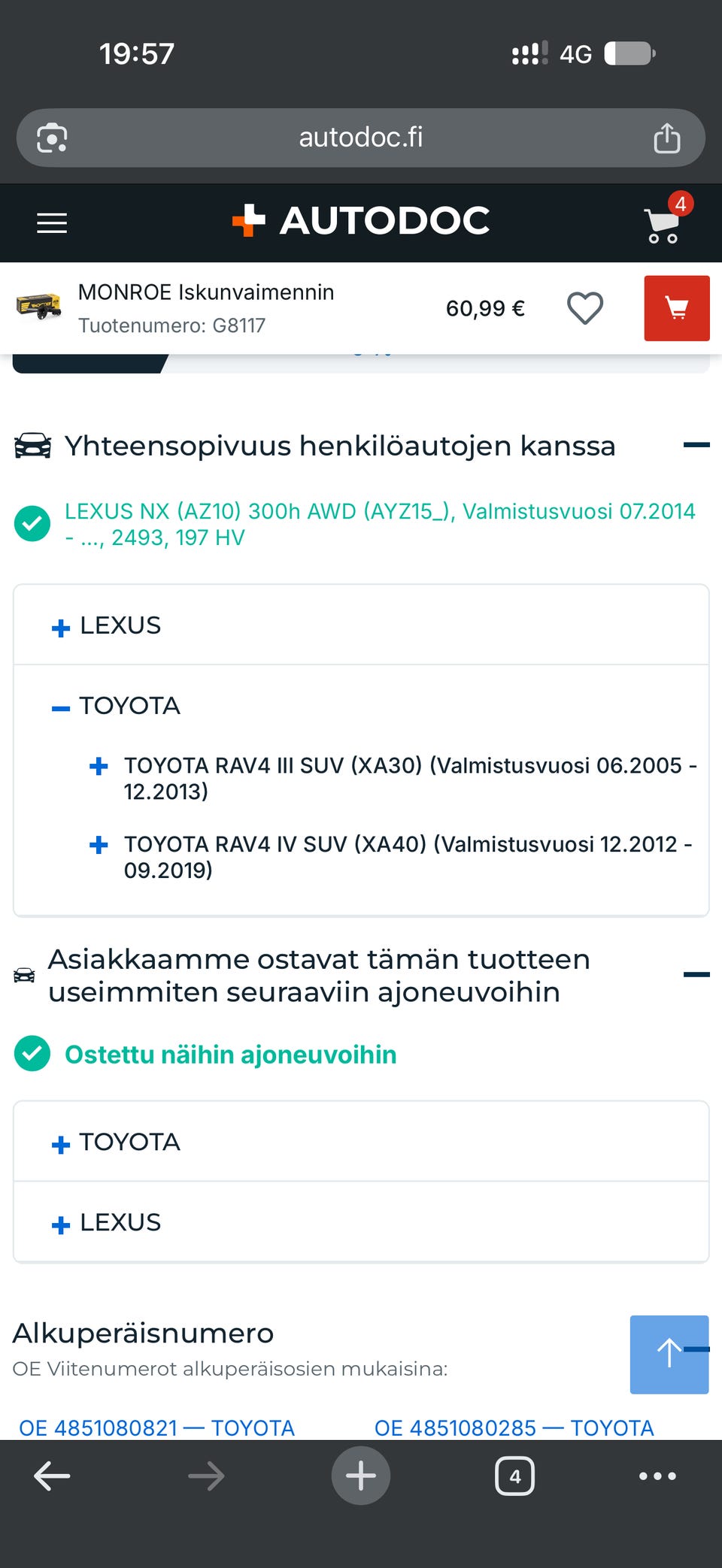Screen dimensions: 722x1568
Task: Tap the blue arrow to go to top
Action: point(669,1355)
